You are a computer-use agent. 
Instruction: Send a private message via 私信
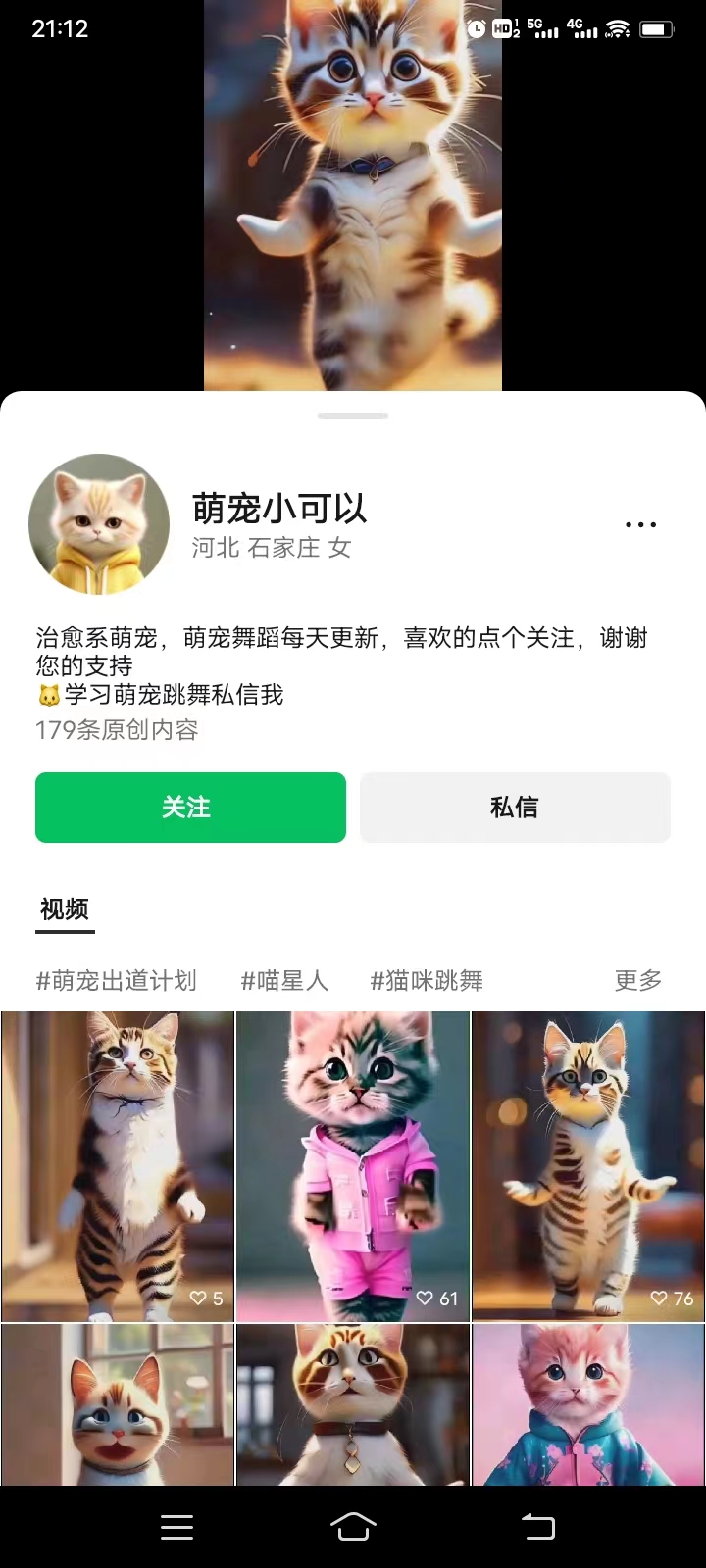click(515, 808)
